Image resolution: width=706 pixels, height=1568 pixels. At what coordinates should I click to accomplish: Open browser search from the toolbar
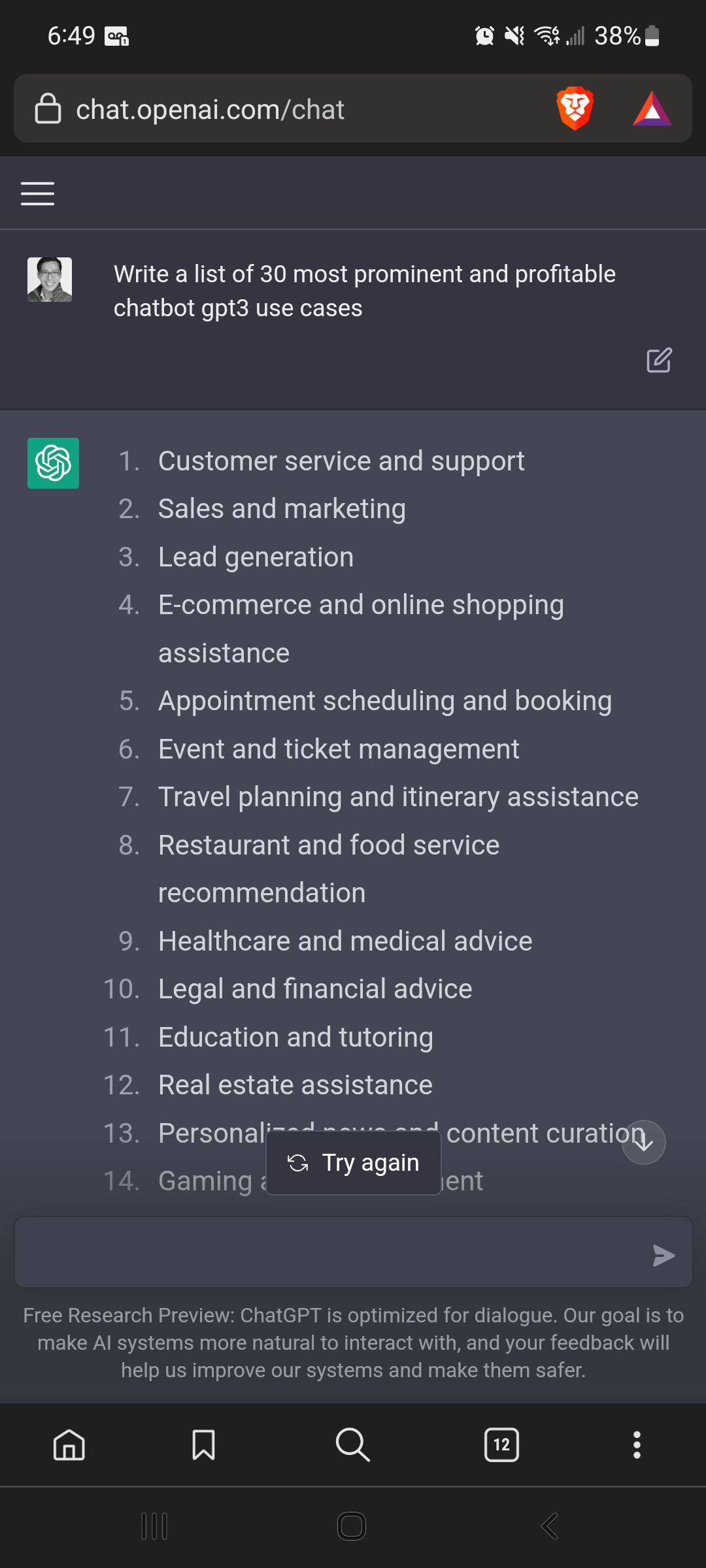pyautogui.click(x=352, y=1445)
